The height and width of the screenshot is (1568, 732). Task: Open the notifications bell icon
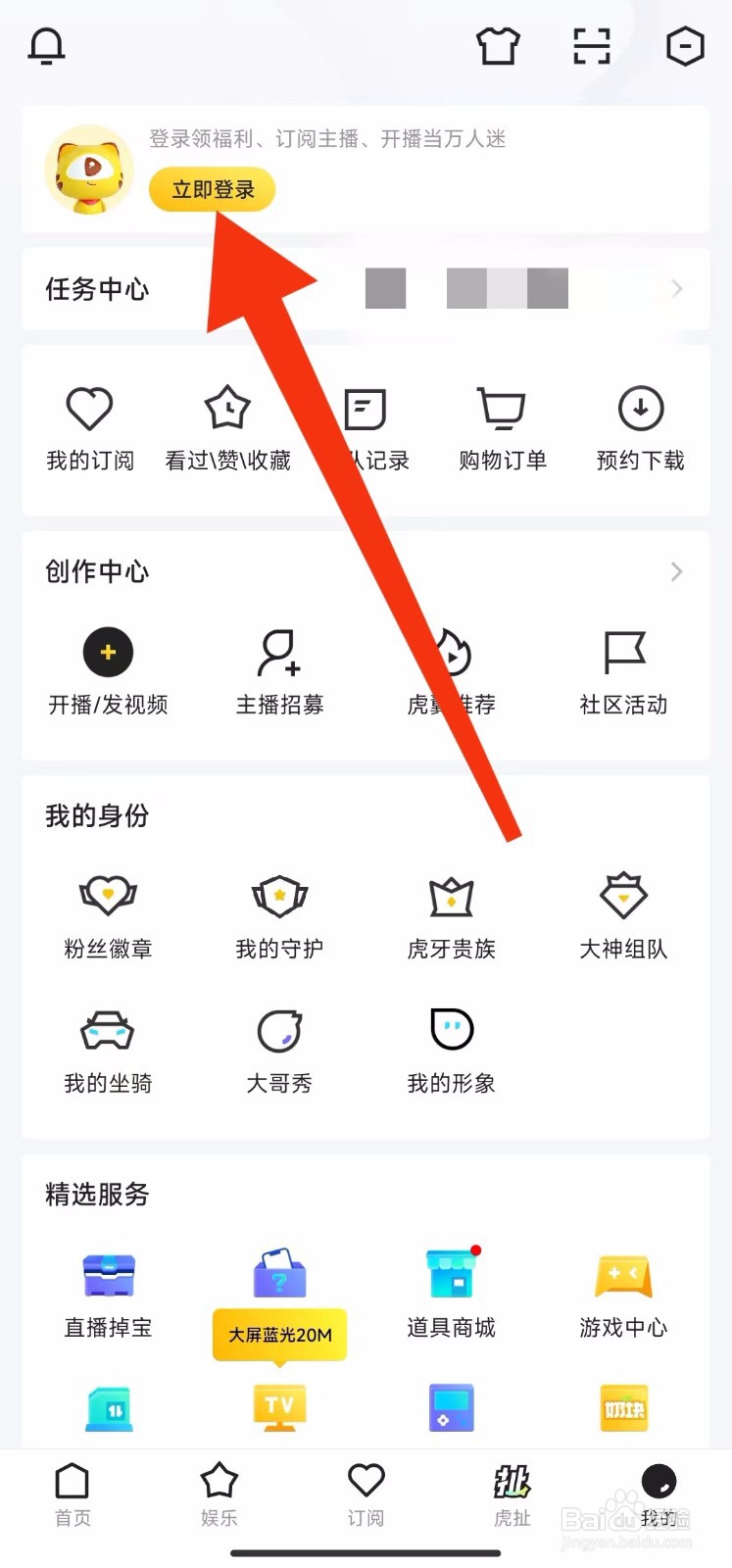(45, 45)
